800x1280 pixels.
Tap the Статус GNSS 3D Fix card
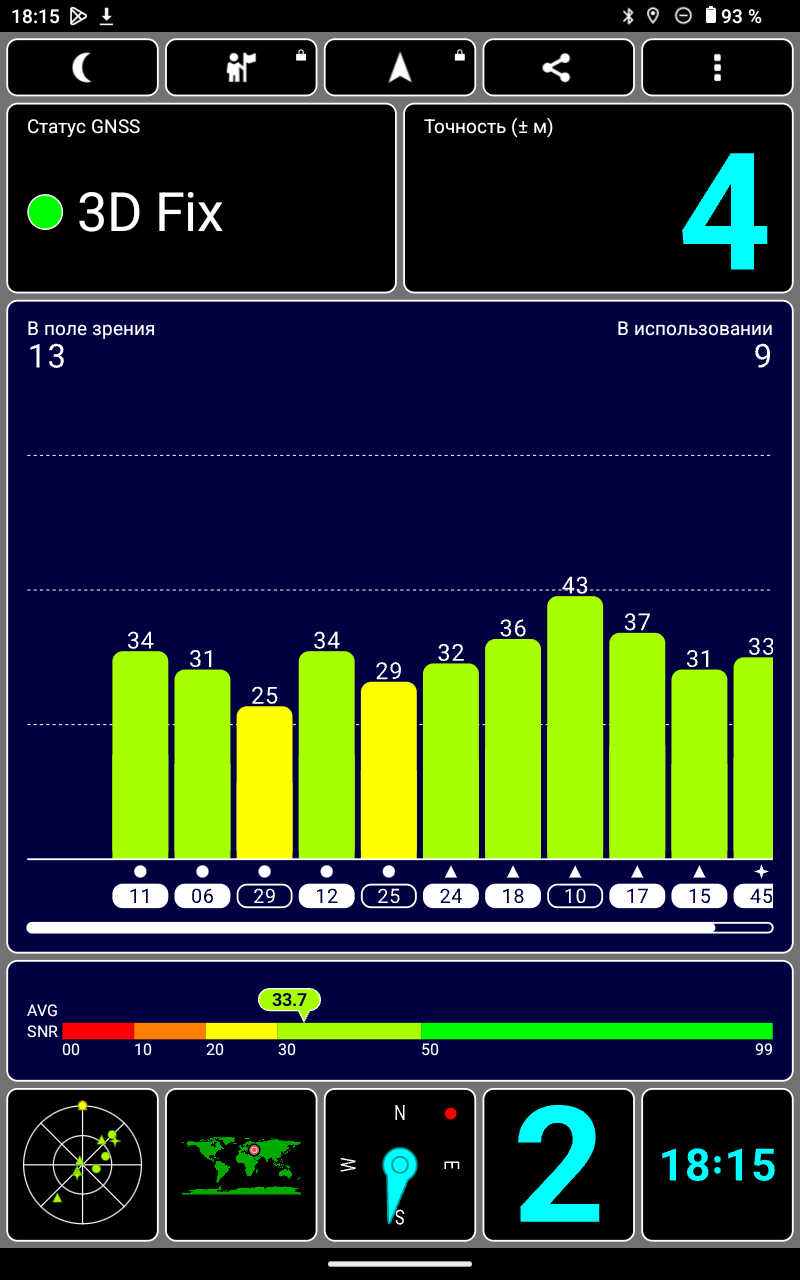(202, 198)
